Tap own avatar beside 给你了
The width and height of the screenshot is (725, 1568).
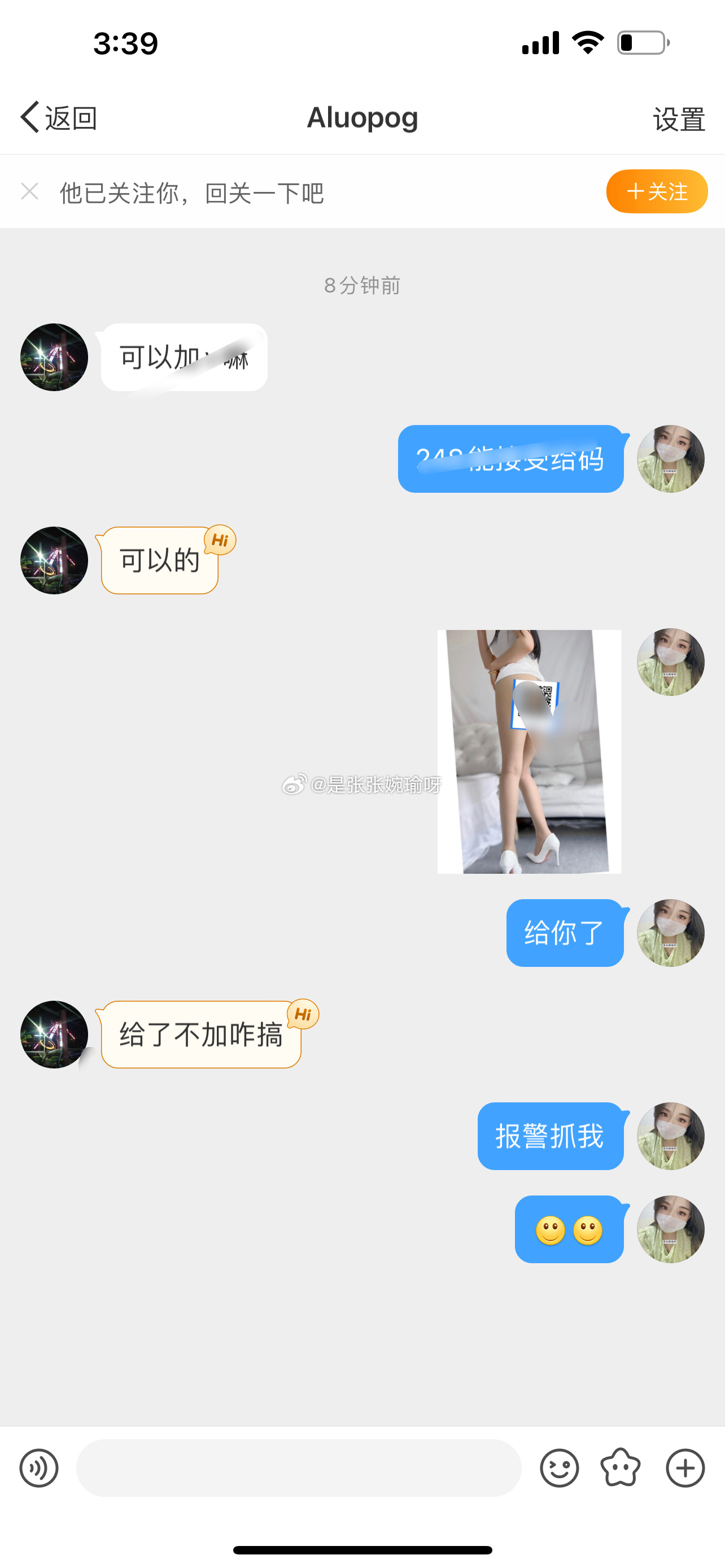click(x=670, y=932)
